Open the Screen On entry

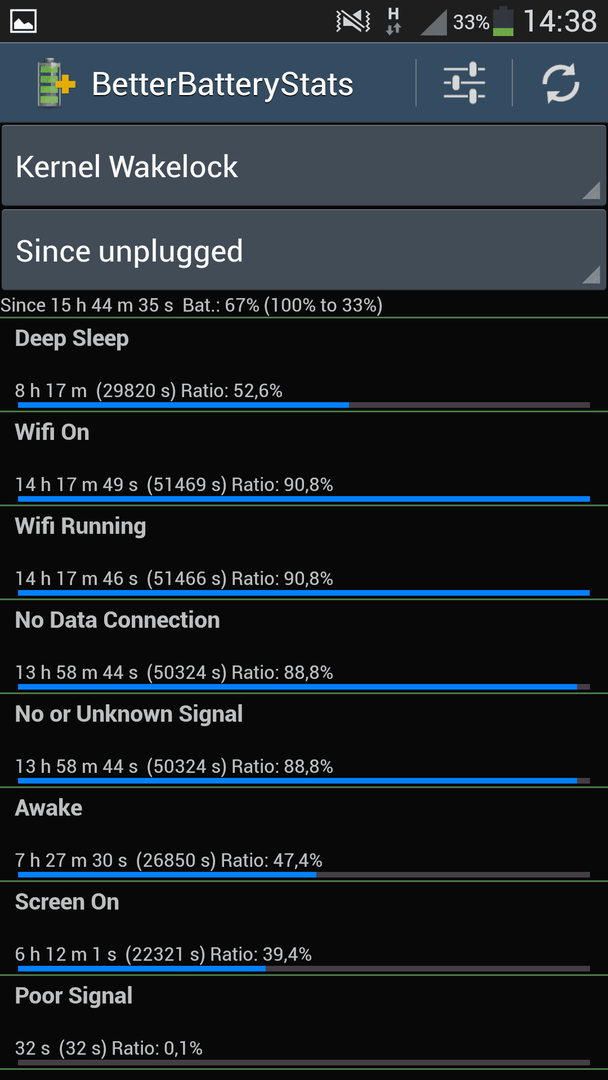click(x=304, y=928)
